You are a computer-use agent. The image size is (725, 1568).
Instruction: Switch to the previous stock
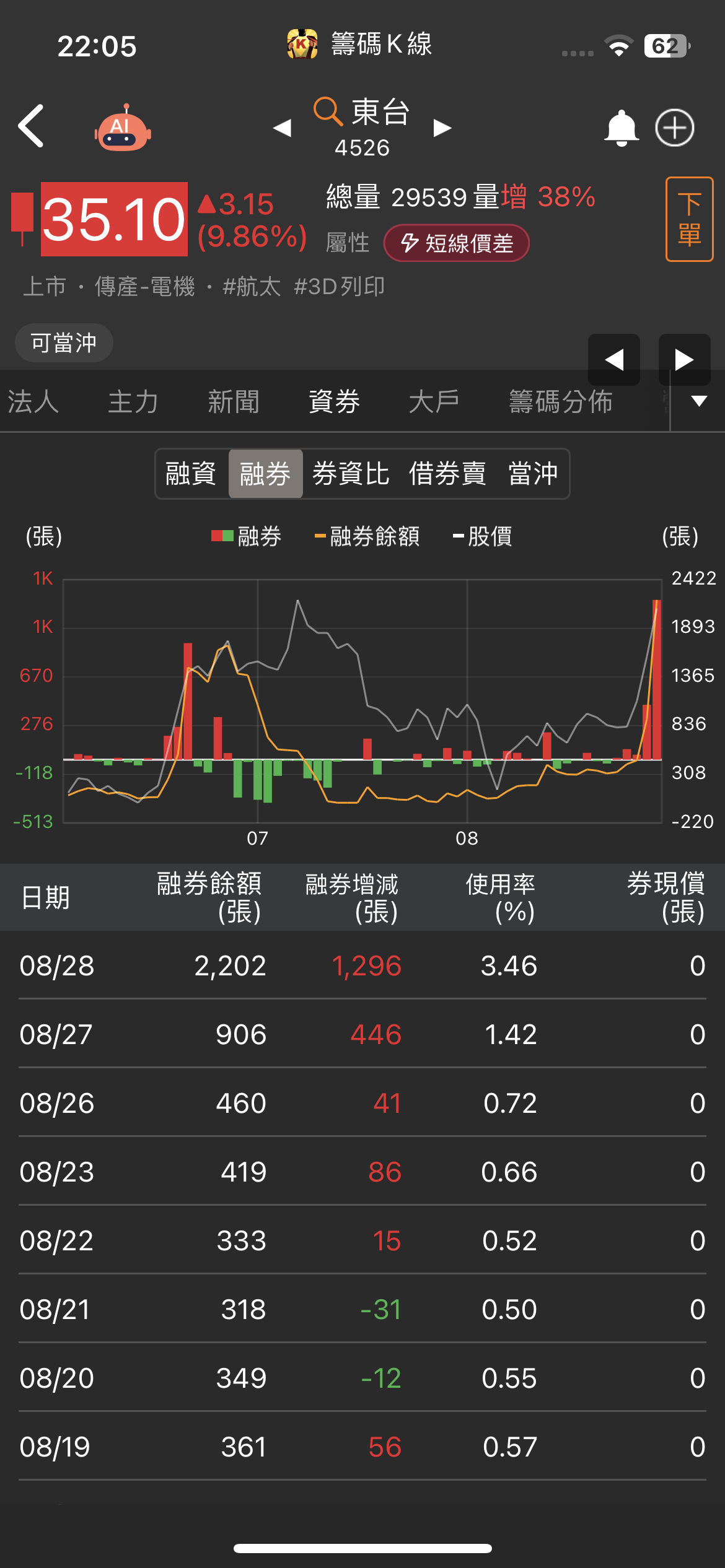click(282, 128)
